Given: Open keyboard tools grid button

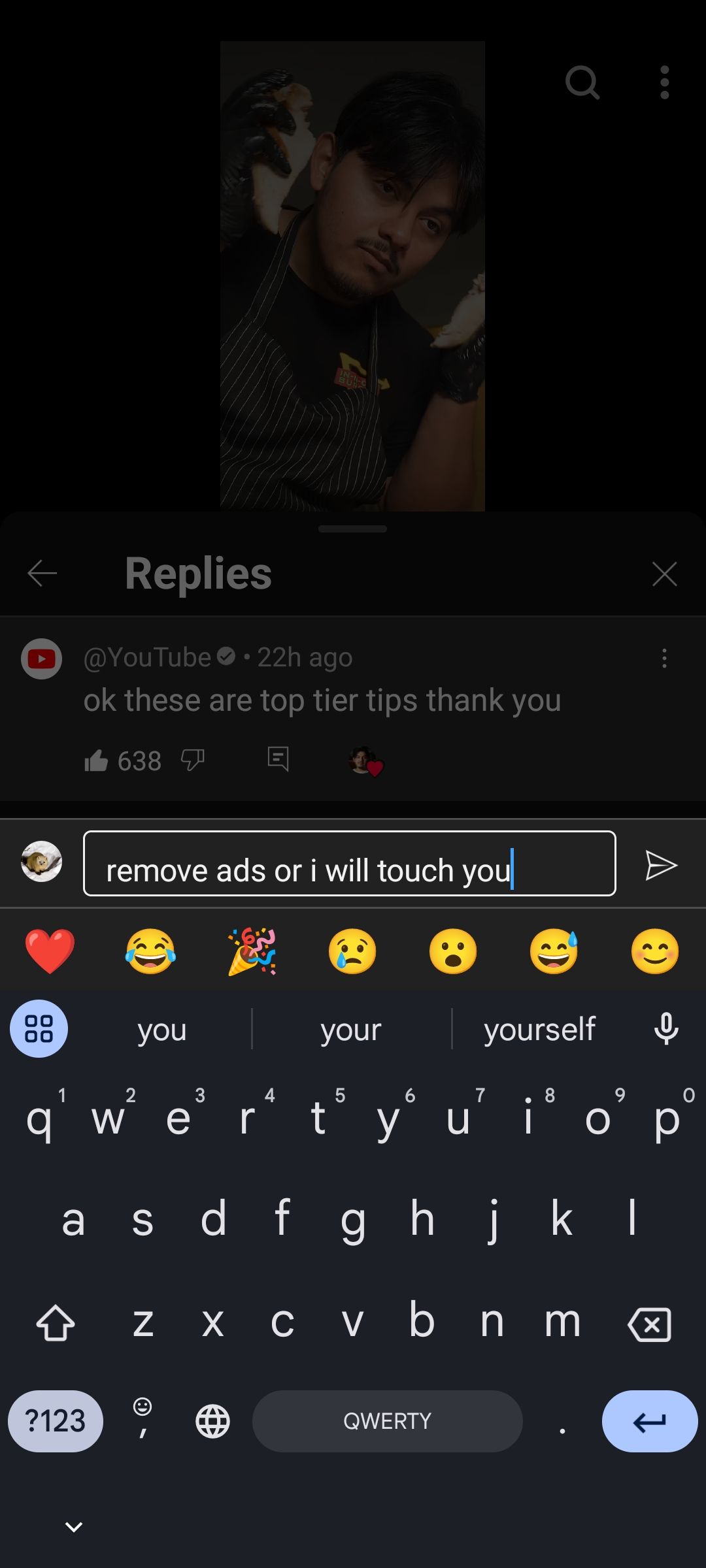Looking at the screenshot, I should click(x=39, y=1029).
